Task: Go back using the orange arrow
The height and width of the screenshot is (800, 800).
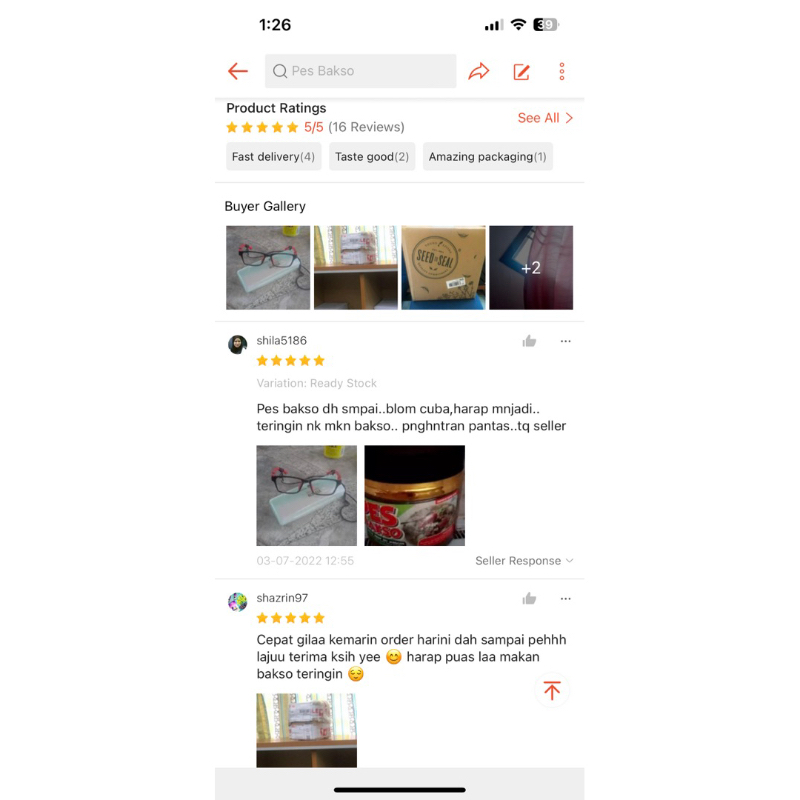Action: pyautogui.click(x=238, y=71)
